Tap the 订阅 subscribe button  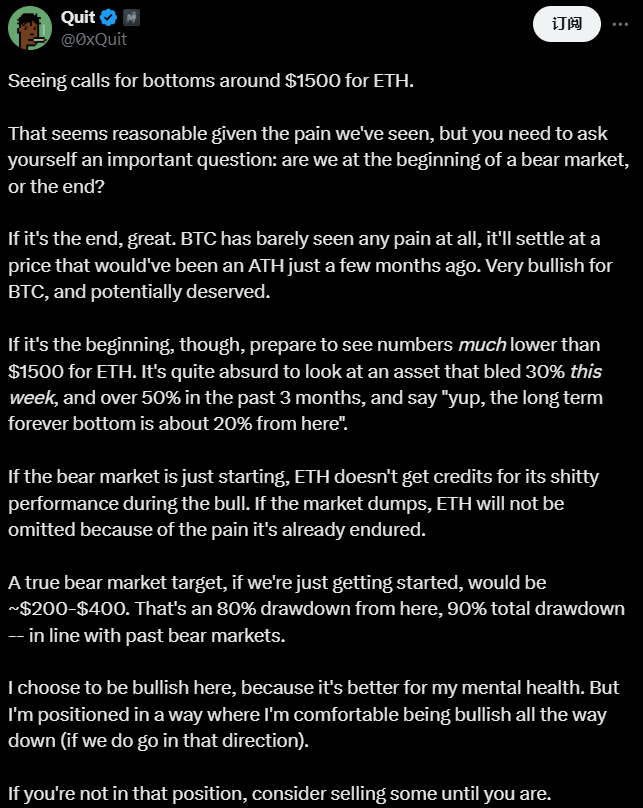[x=567, y=24]
